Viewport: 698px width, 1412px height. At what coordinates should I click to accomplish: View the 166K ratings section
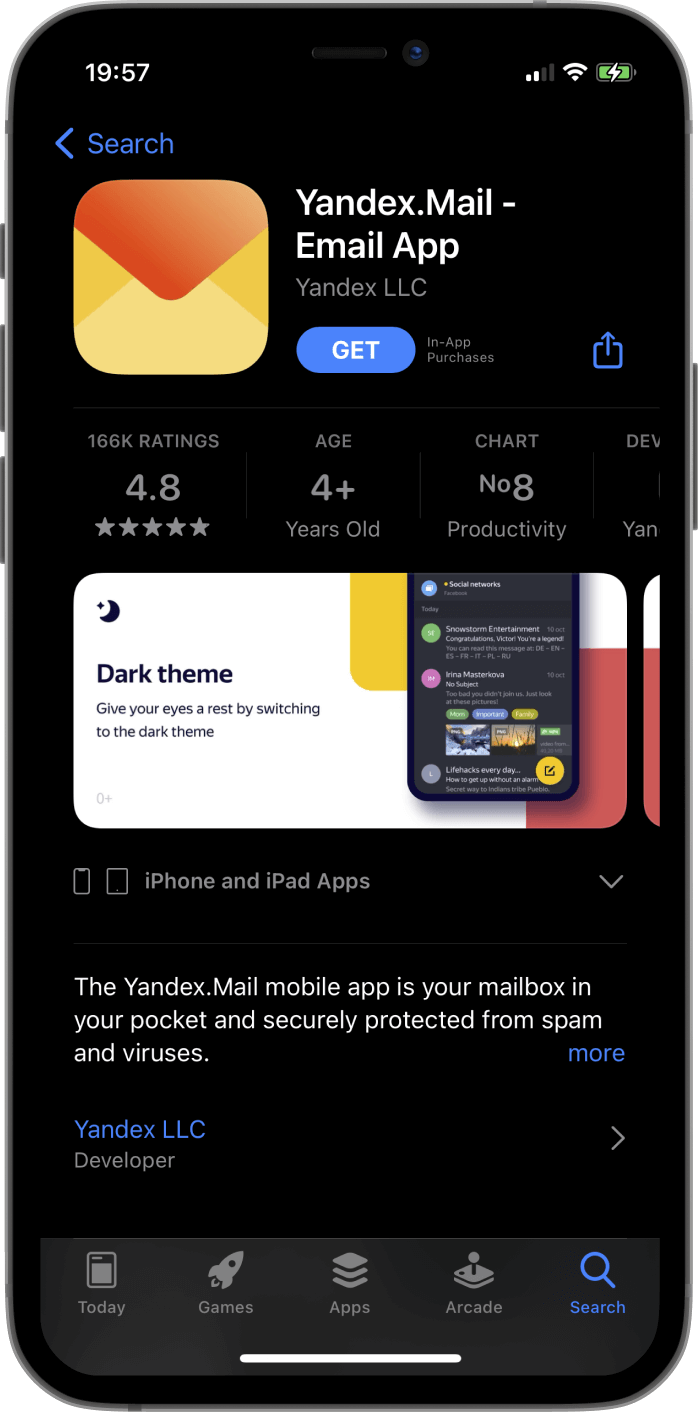click(153, 487)
